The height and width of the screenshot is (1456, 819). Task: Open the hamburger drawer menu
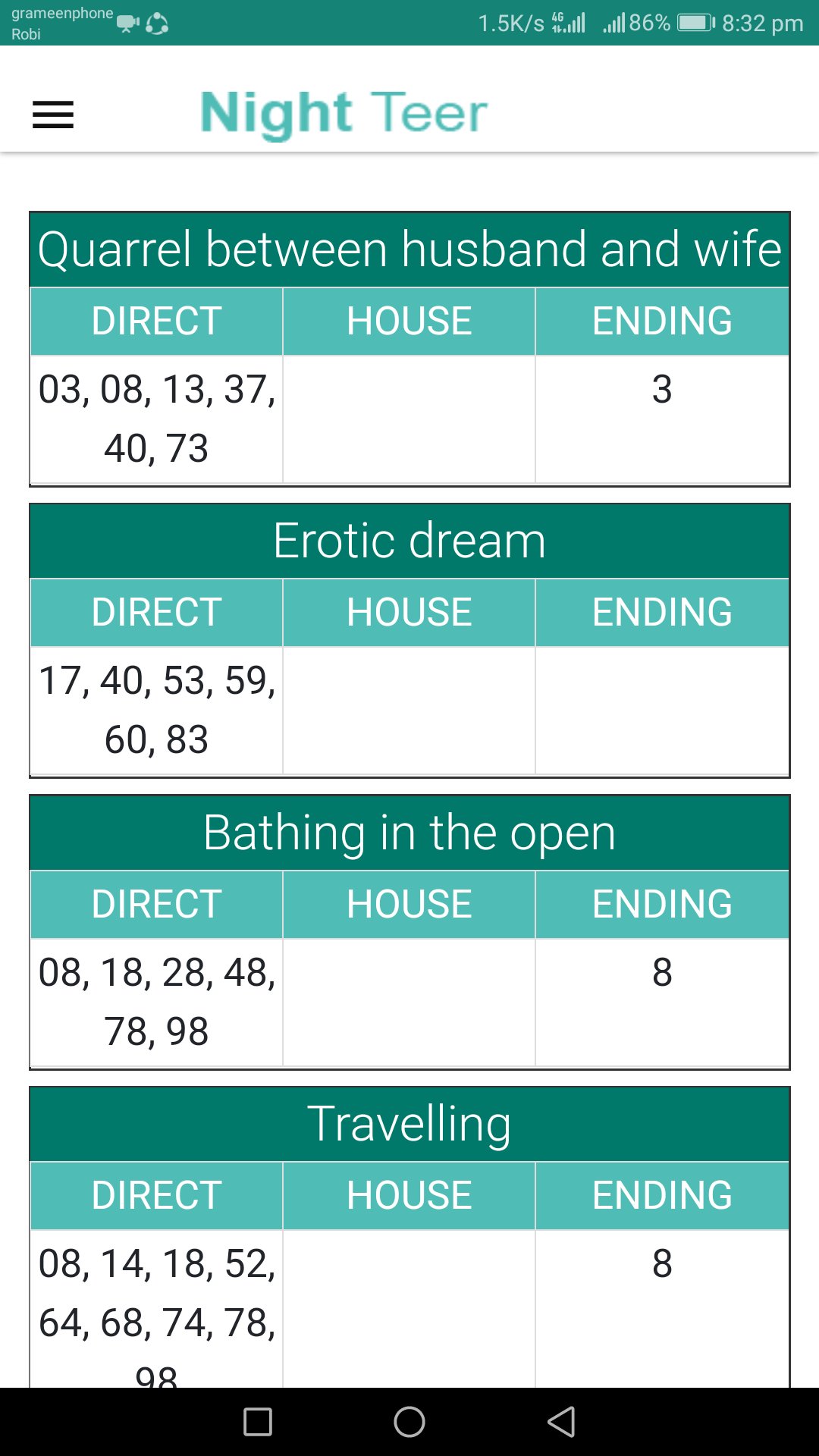coord(53,115)
